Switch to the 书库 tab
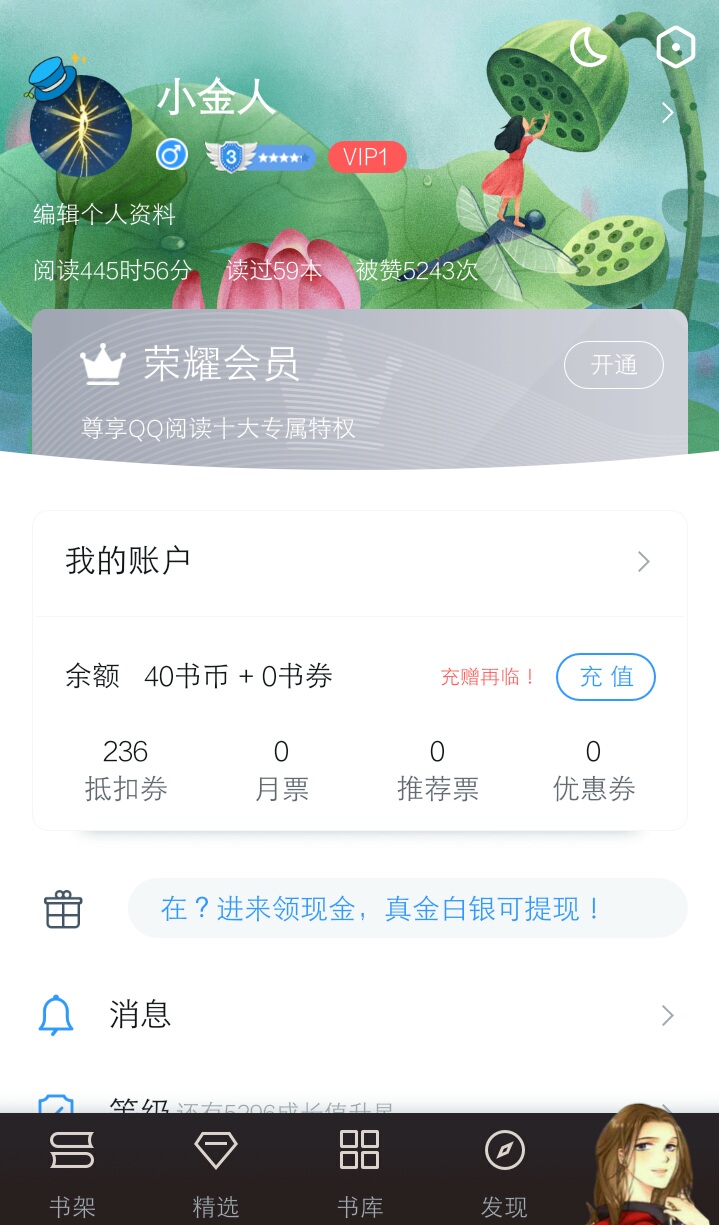The width and height of the screenshot is (719, 1225). click(x=359, y=1170)
